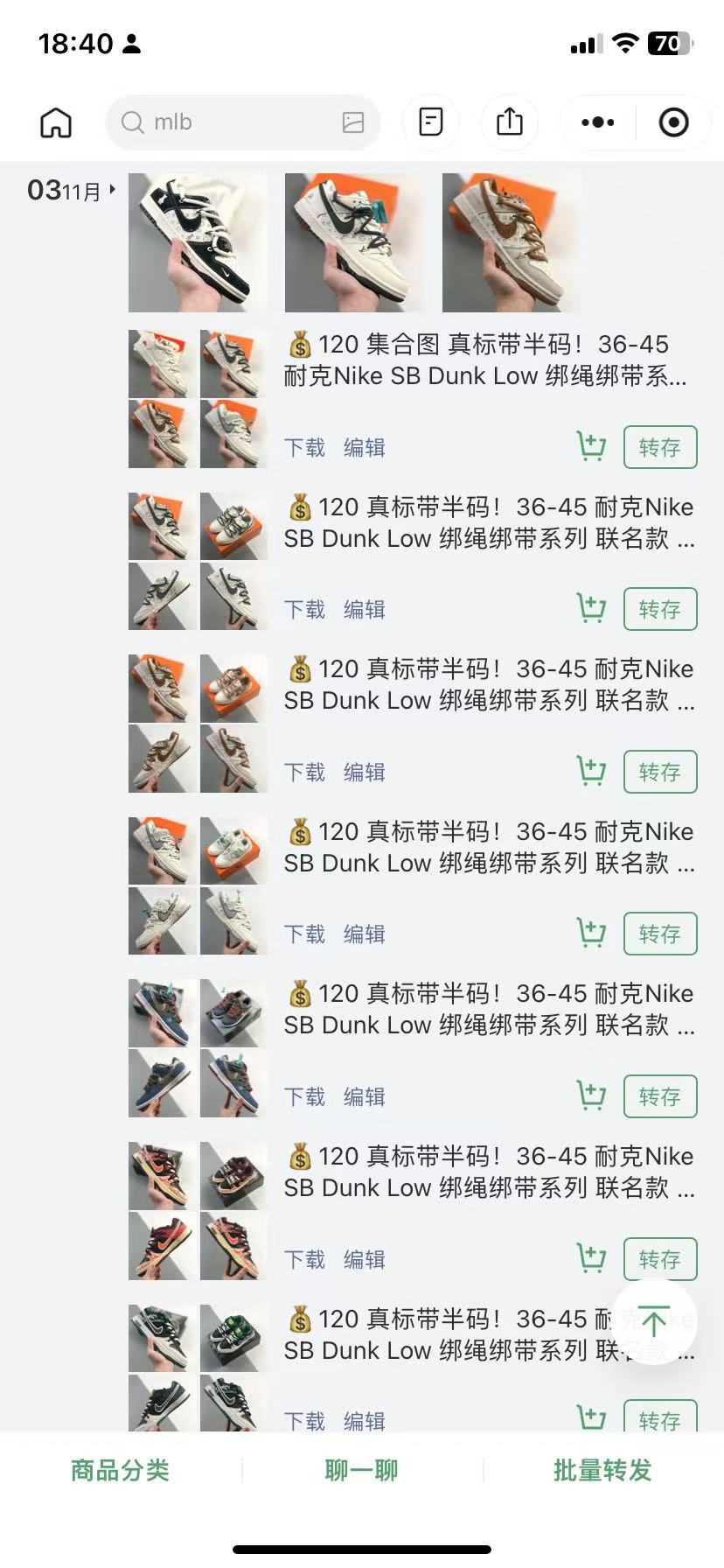
Task: Download the 集合图 listing images
Action: point(304,448)
